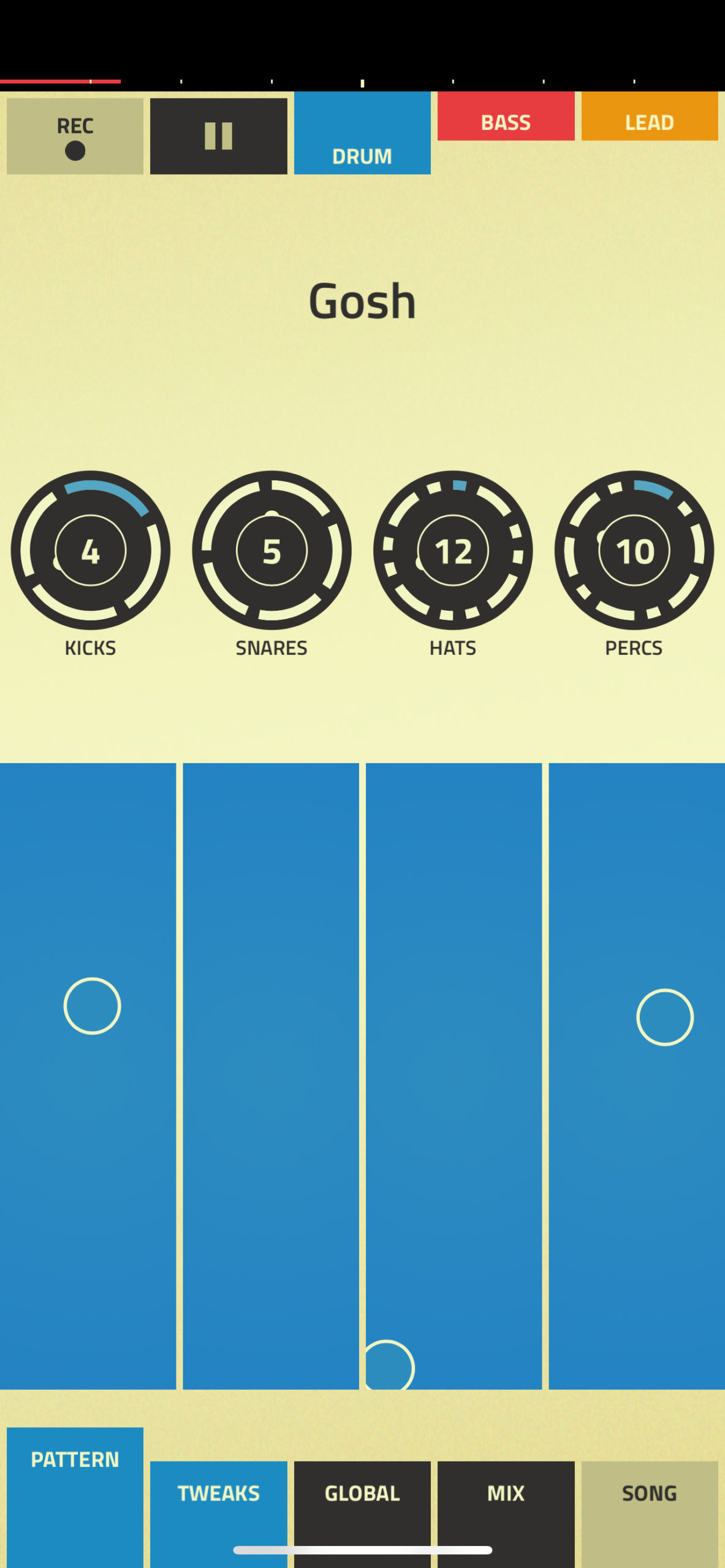Tap the HATS dial
The height and width of the screenshot is (1568, 725).
453,550
